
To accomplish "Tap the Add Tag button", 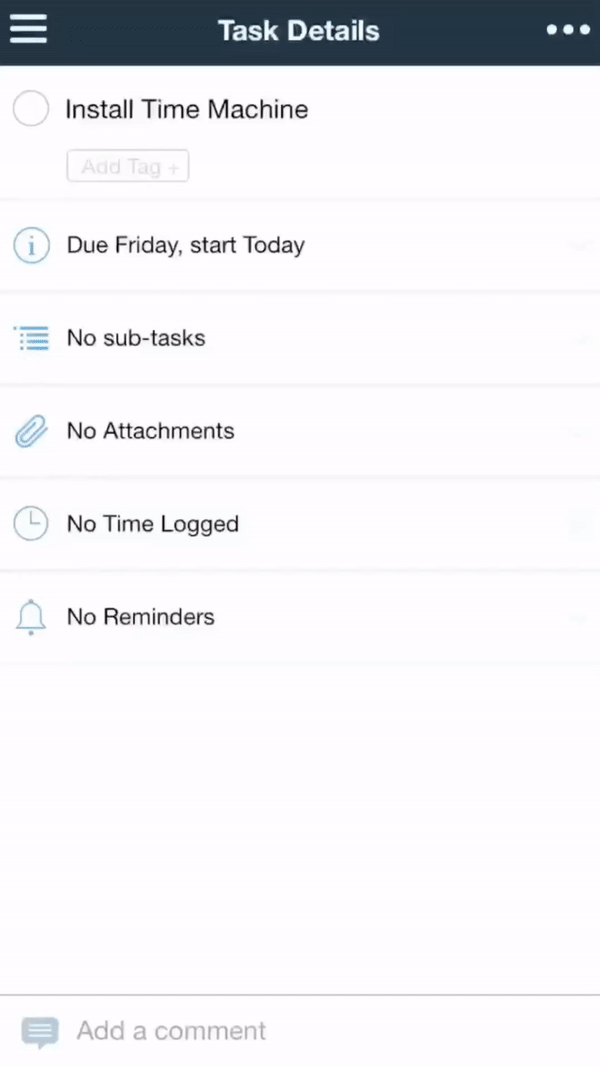I will click(128, 166).
